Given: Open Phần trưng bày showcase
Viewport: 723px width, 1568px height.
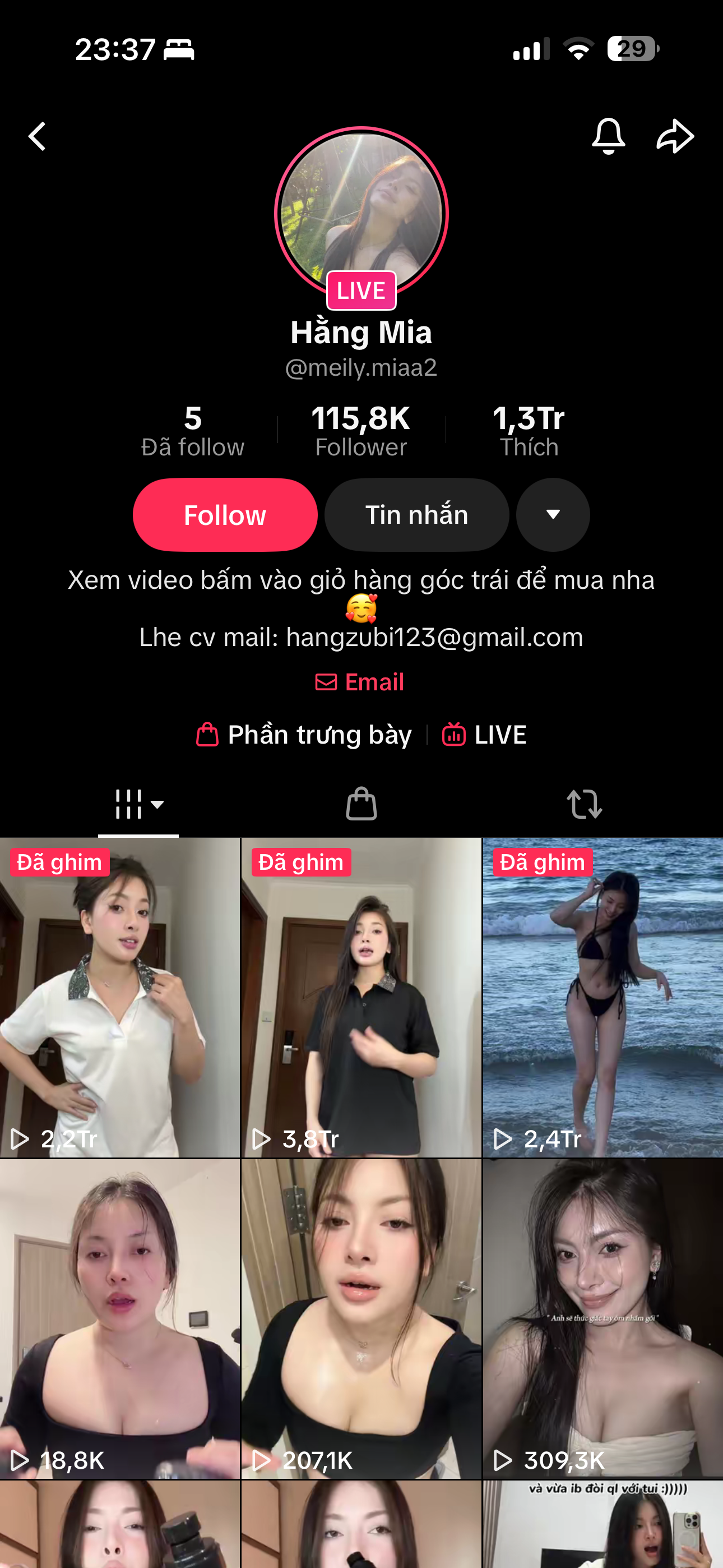Looking at the screenshot, I should pyautogui.click(x=304, y=735).
